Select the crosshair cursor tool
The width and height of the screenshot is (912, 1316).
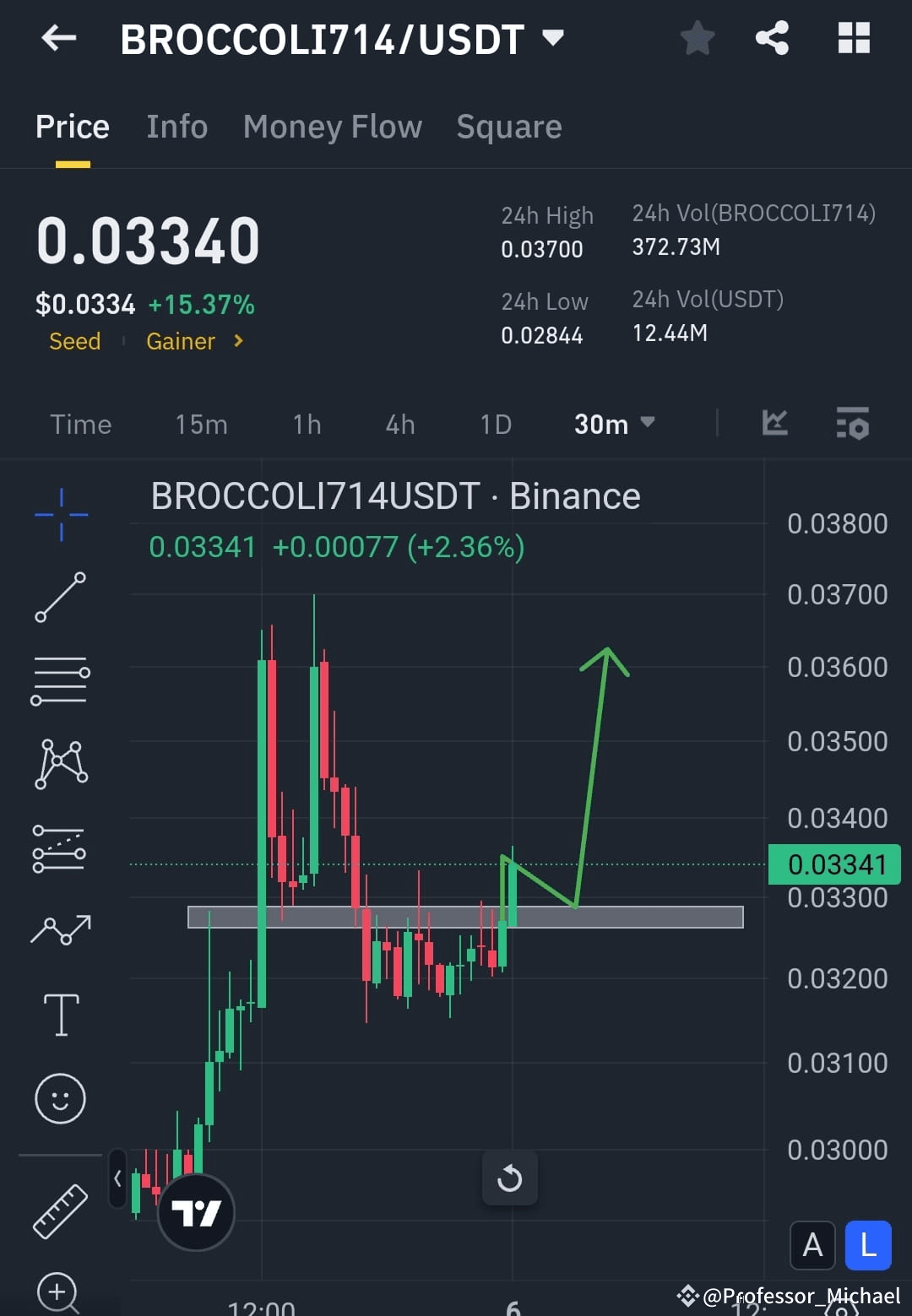point(60,515)
